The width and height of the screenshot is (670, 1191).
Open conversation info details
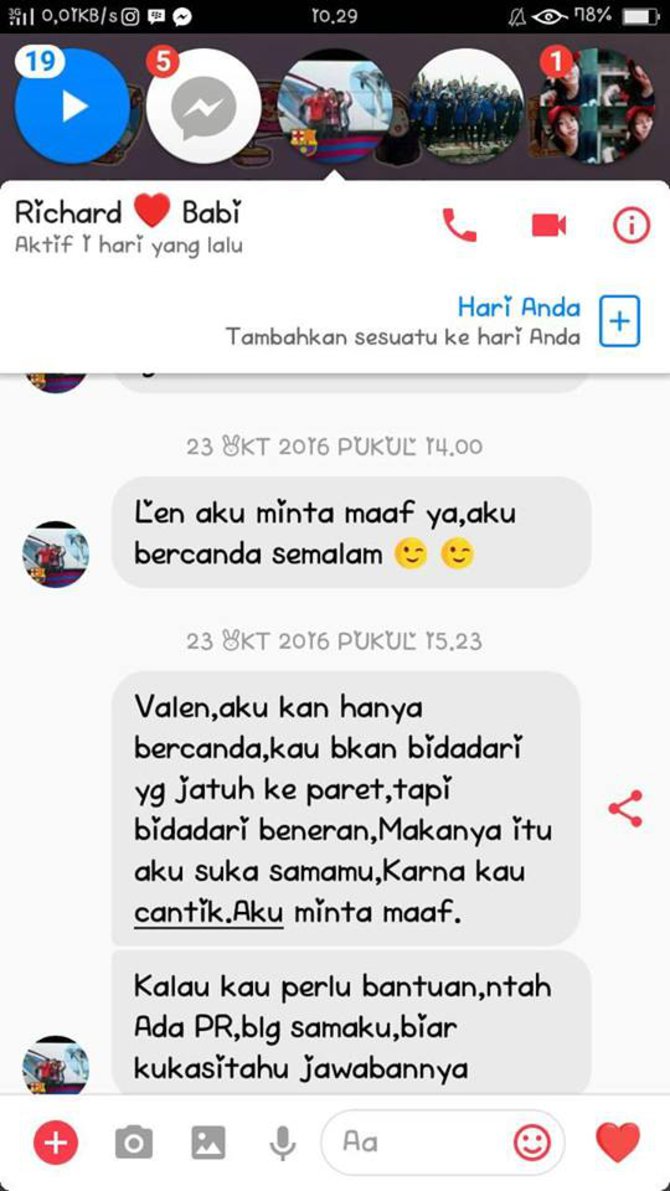(631, 226)
